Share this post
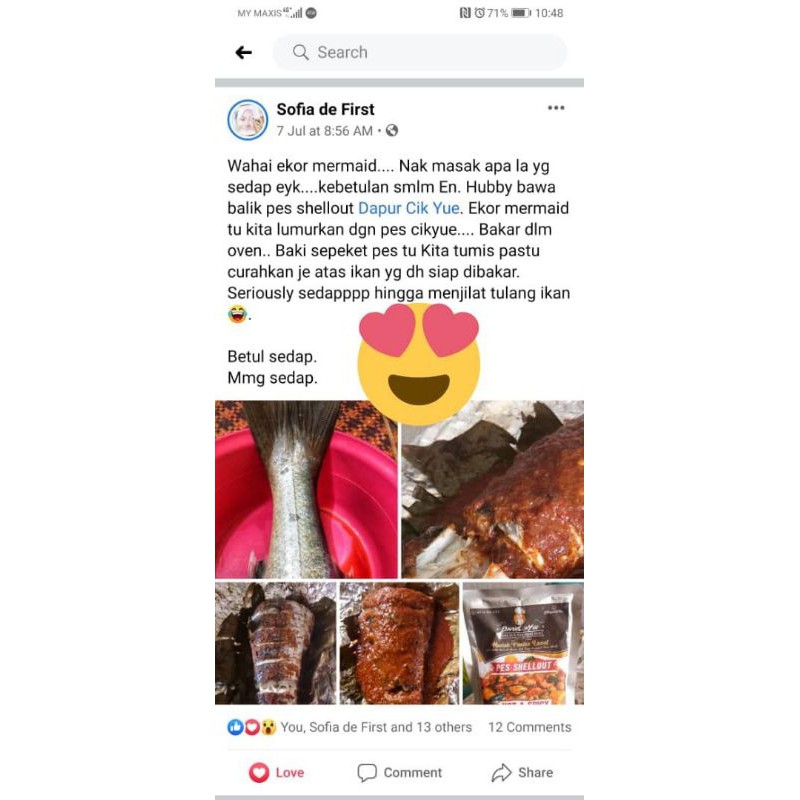This screenshot has width=800, height=800. coord(522,772)
